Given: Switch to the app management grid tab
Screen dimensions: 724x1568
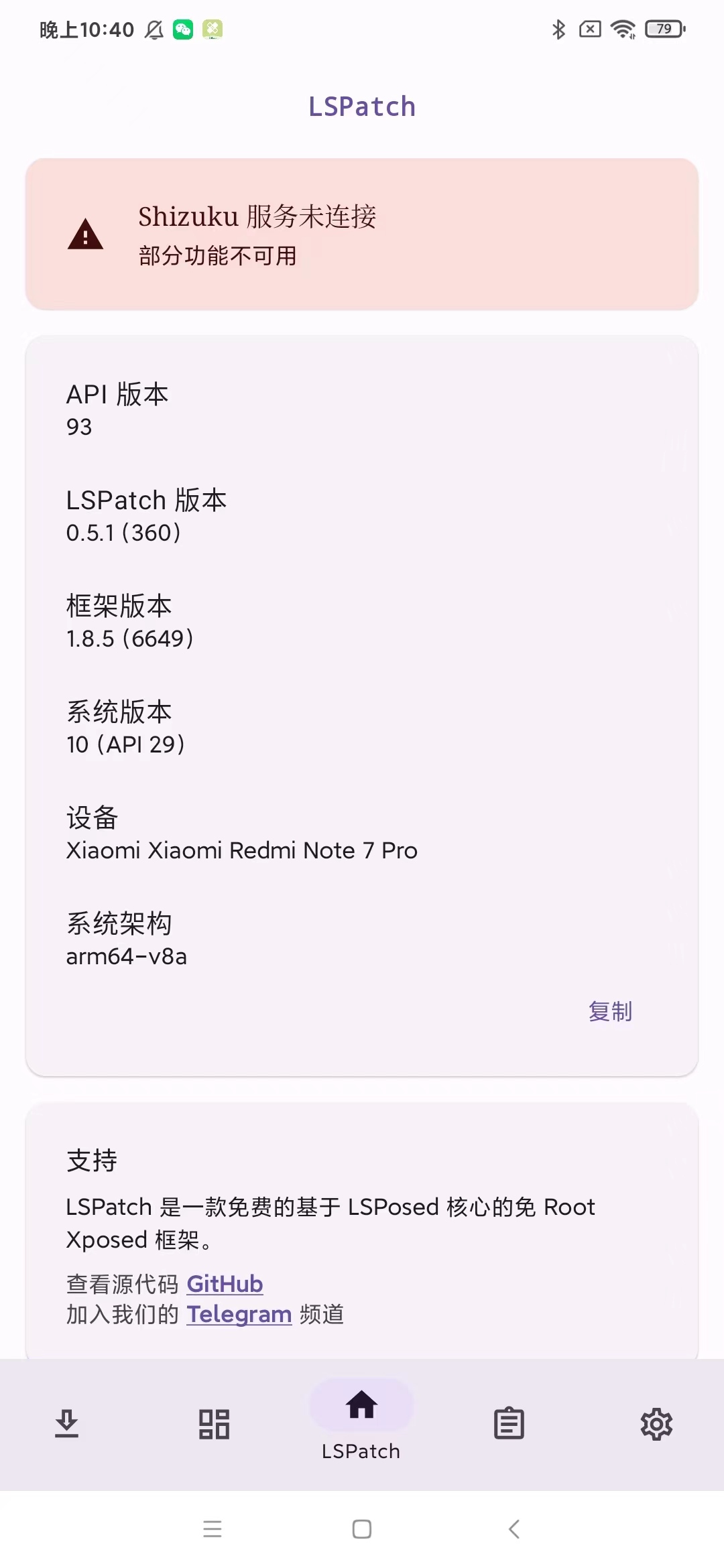Looking at the screenshot, I should tap(215, 1423).
